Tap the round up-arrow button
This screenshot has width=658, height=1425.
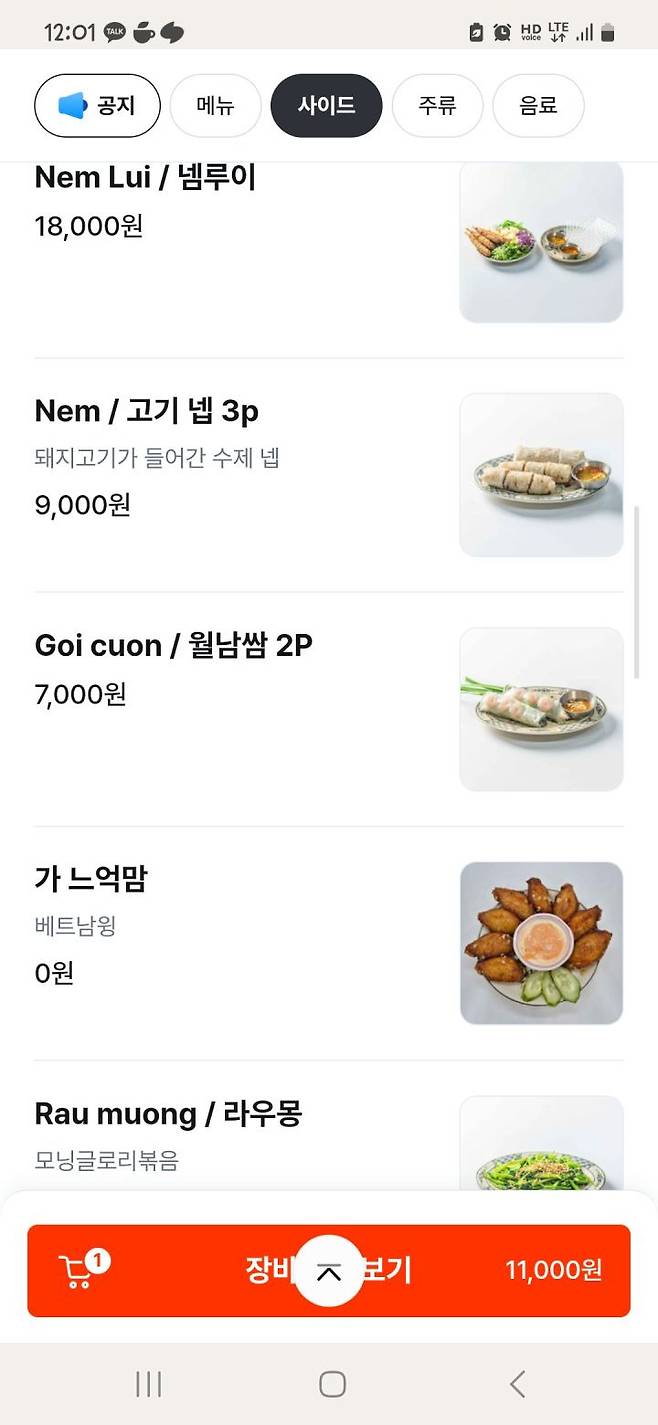pyautogui.click(x=328, y=1272)
